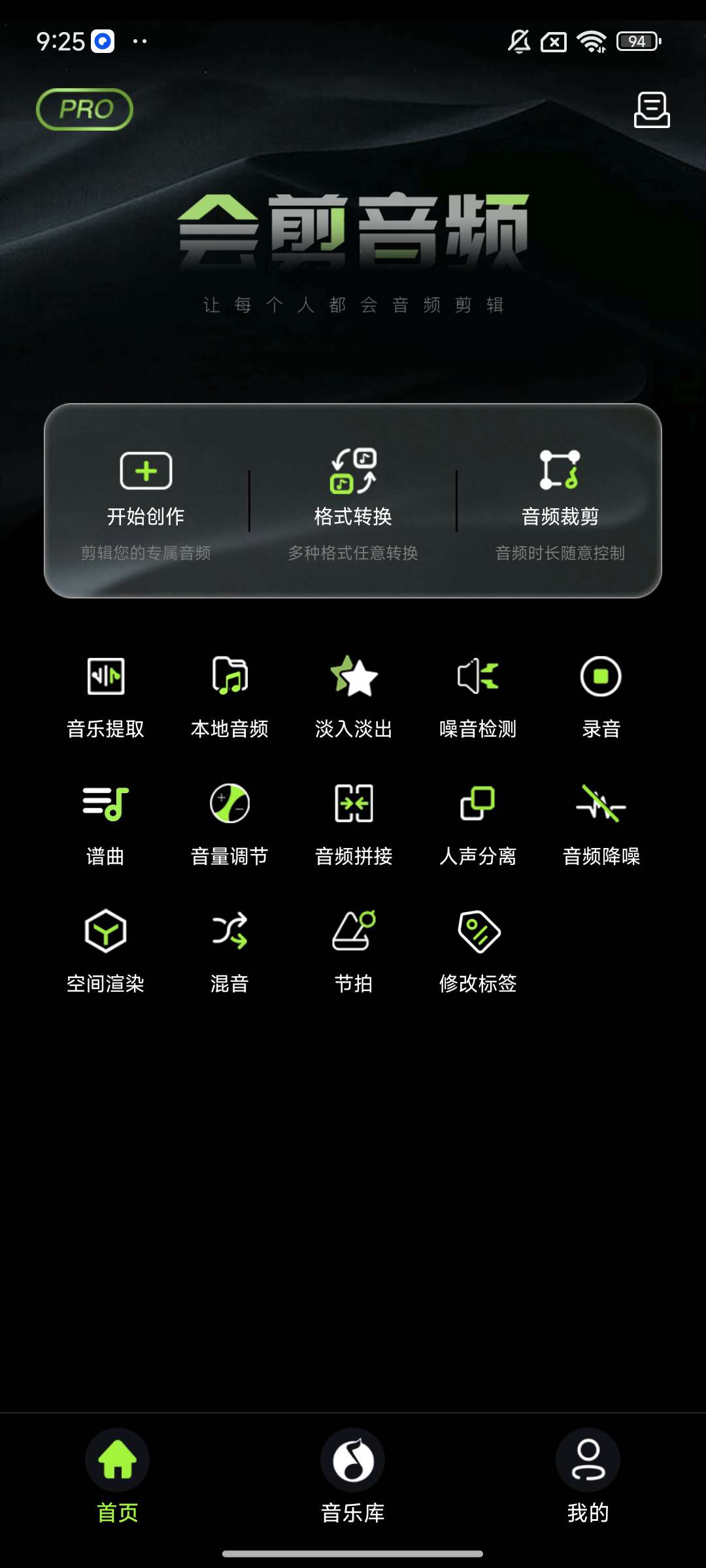Adjust volume with 音量调节
The height and width of the screenshot is (1568, 706).
tap(229, 824)
